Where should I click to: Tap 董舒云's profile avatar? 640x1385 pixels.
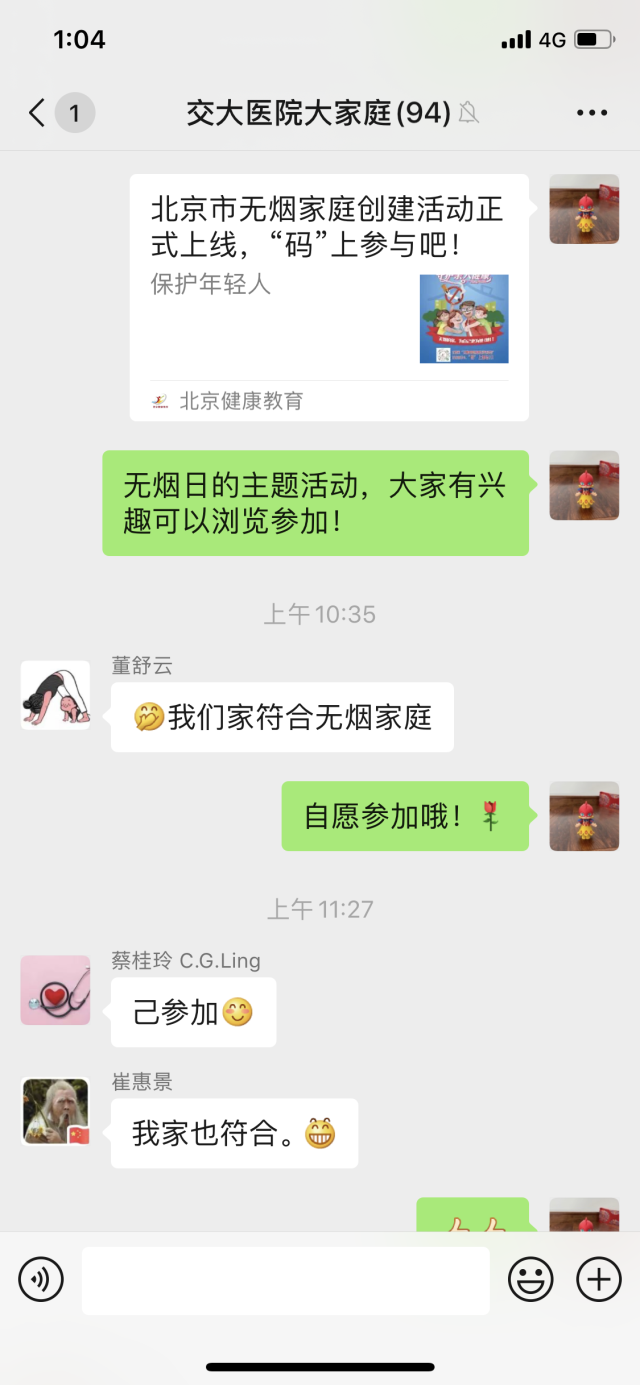click(x=55, y=695)
